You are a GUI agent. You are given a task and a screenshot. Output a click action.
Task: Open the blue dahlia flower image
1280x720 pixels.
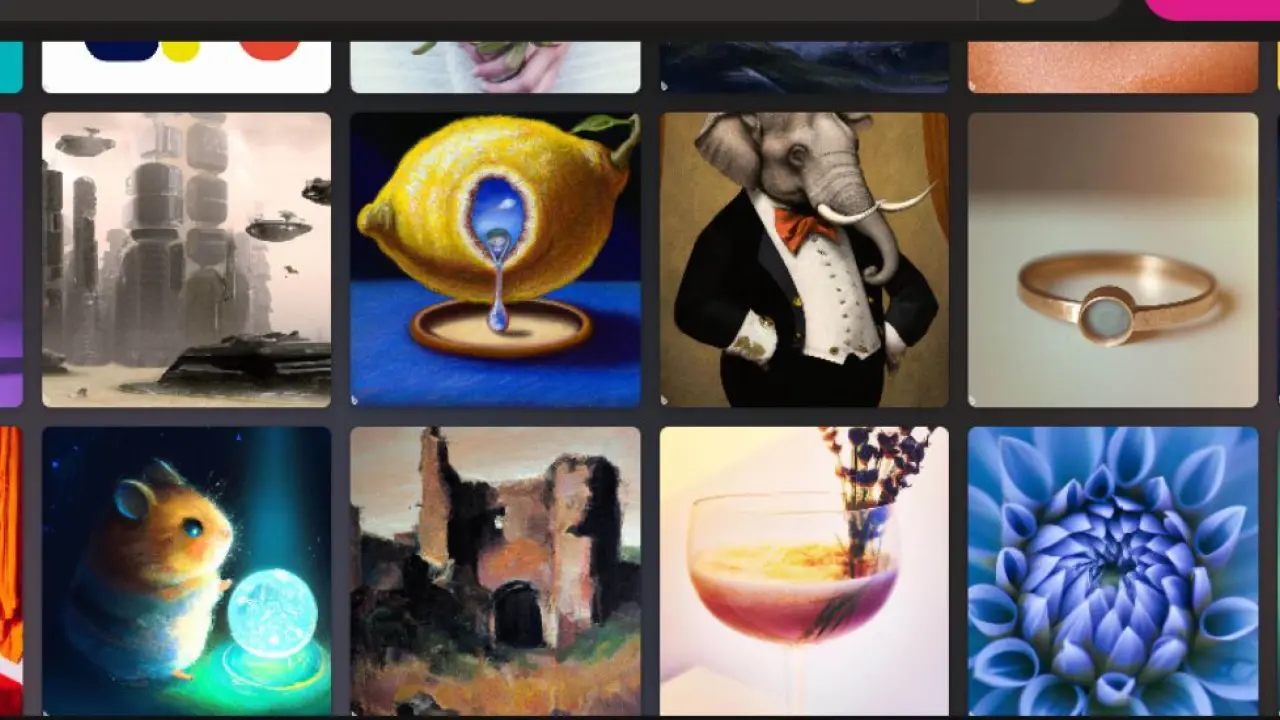[x=1113, y=570]
